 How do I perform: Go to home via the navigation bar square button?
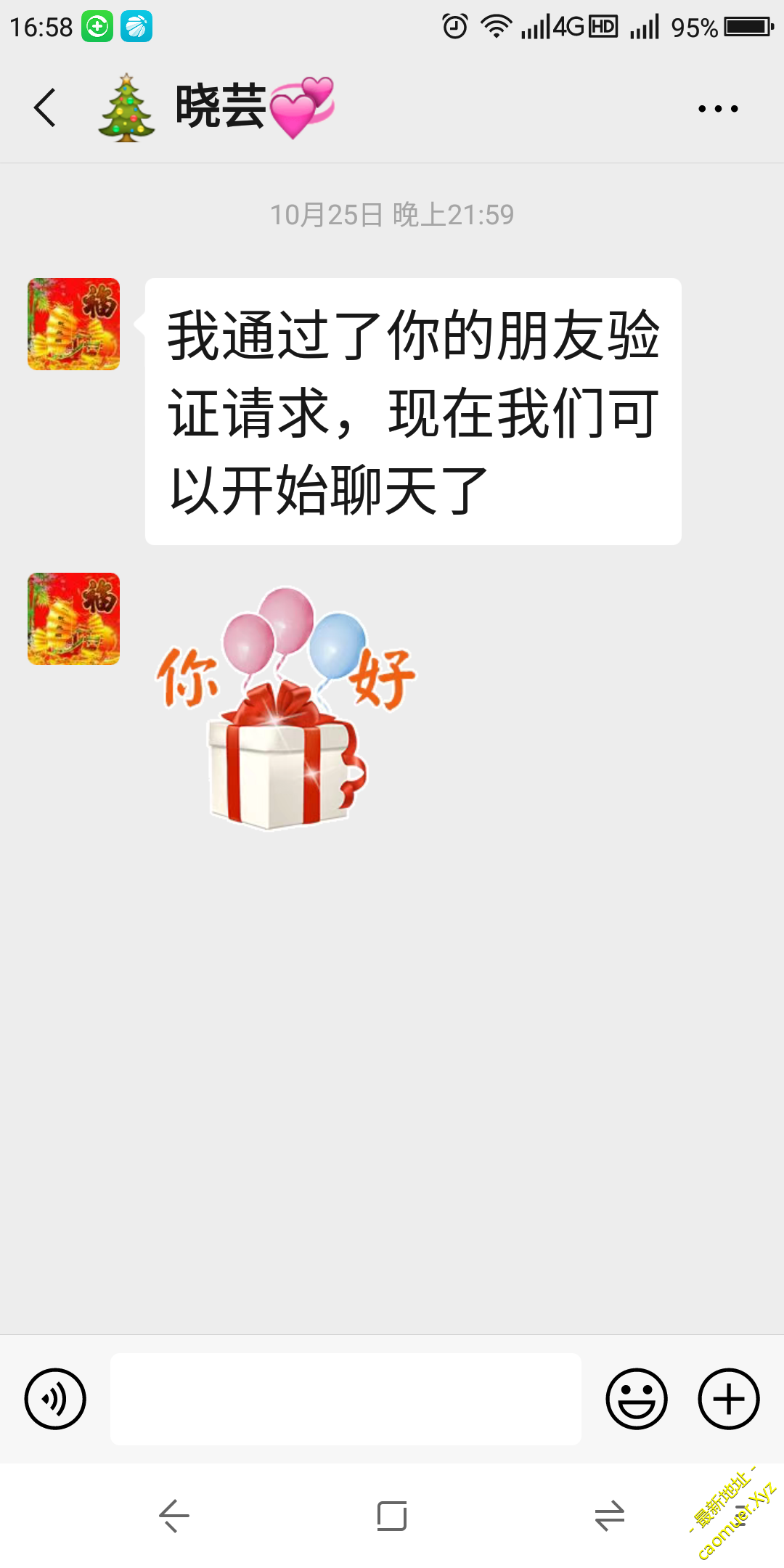point(392,1516)
